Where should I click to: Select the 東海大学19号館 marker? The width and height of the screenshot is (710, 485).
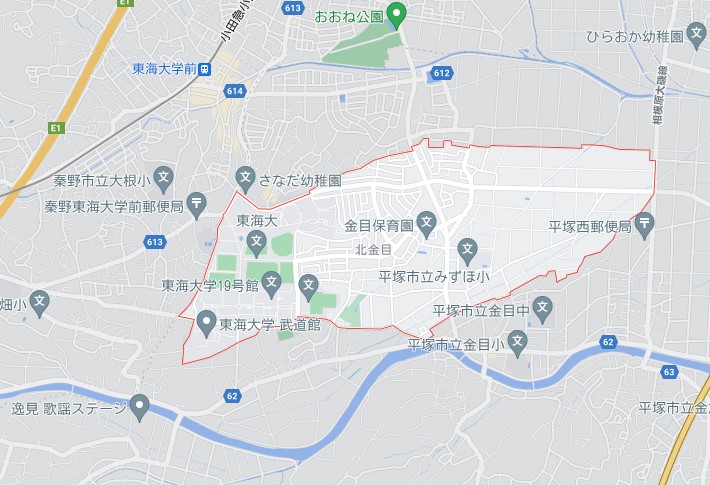tap(271, 280)
